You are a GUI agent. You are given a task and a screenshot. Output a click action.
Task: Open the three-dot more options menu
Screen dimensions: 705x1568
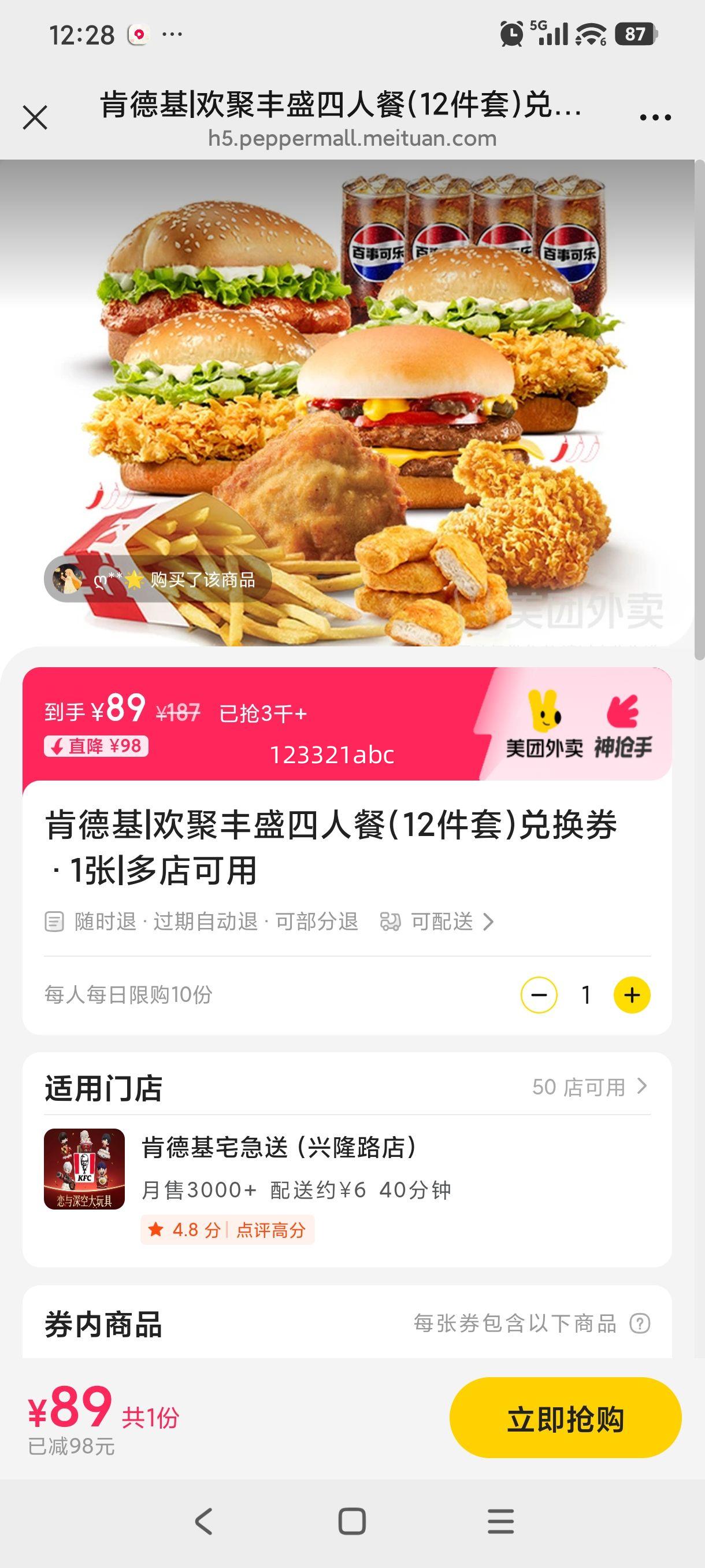(655, 116)
